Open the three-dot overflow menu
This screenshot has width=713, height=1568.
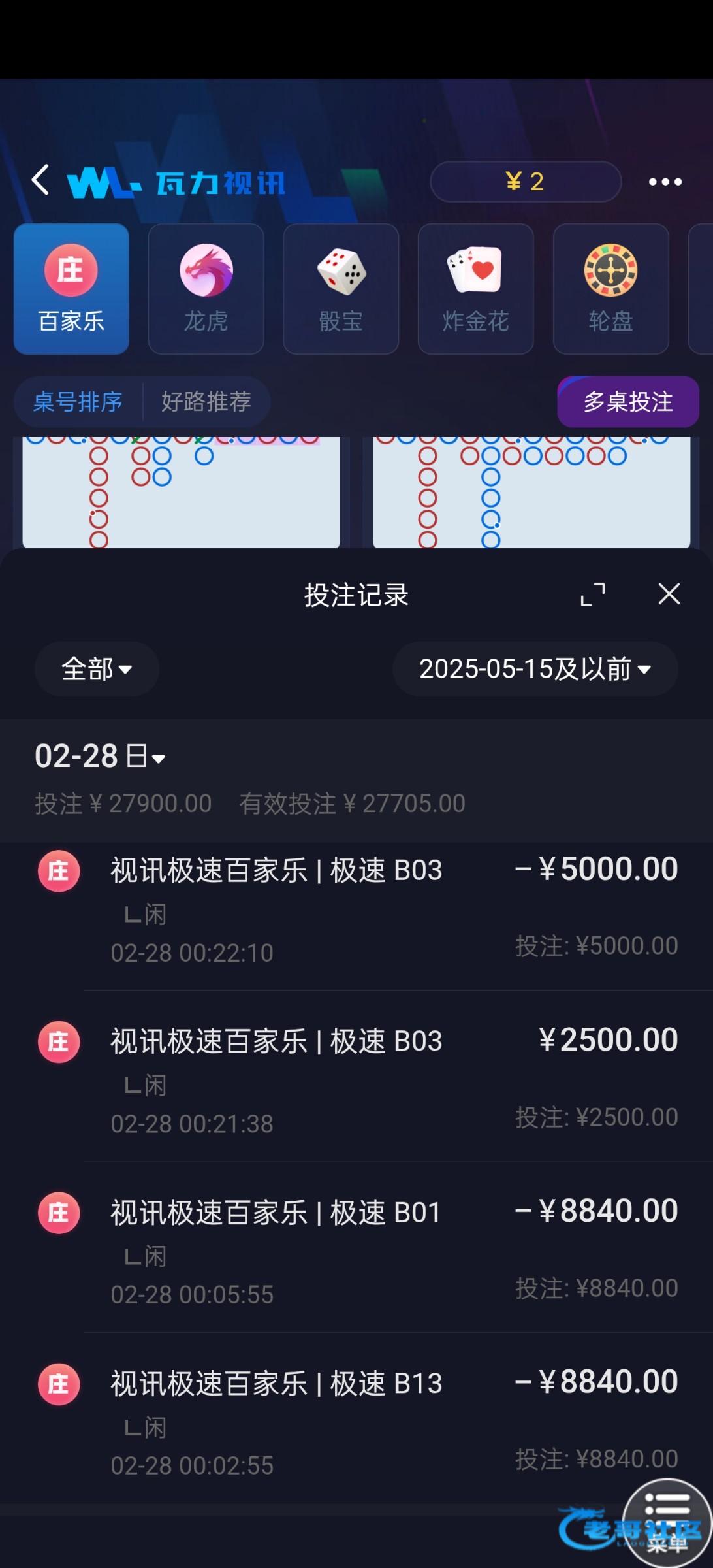(x=665, y=182)
